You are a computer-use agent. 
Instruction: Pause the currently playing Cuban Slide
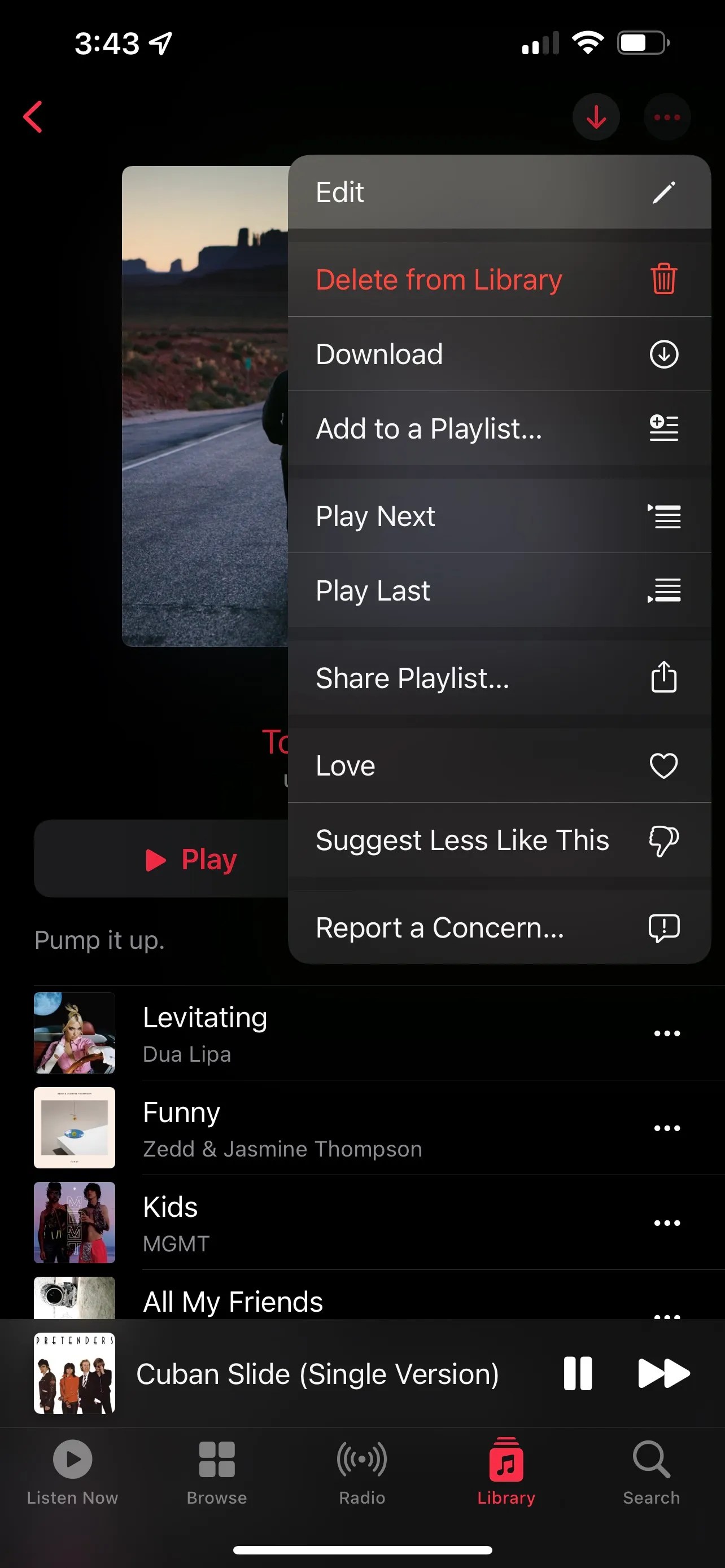[x=577, y=1374]
